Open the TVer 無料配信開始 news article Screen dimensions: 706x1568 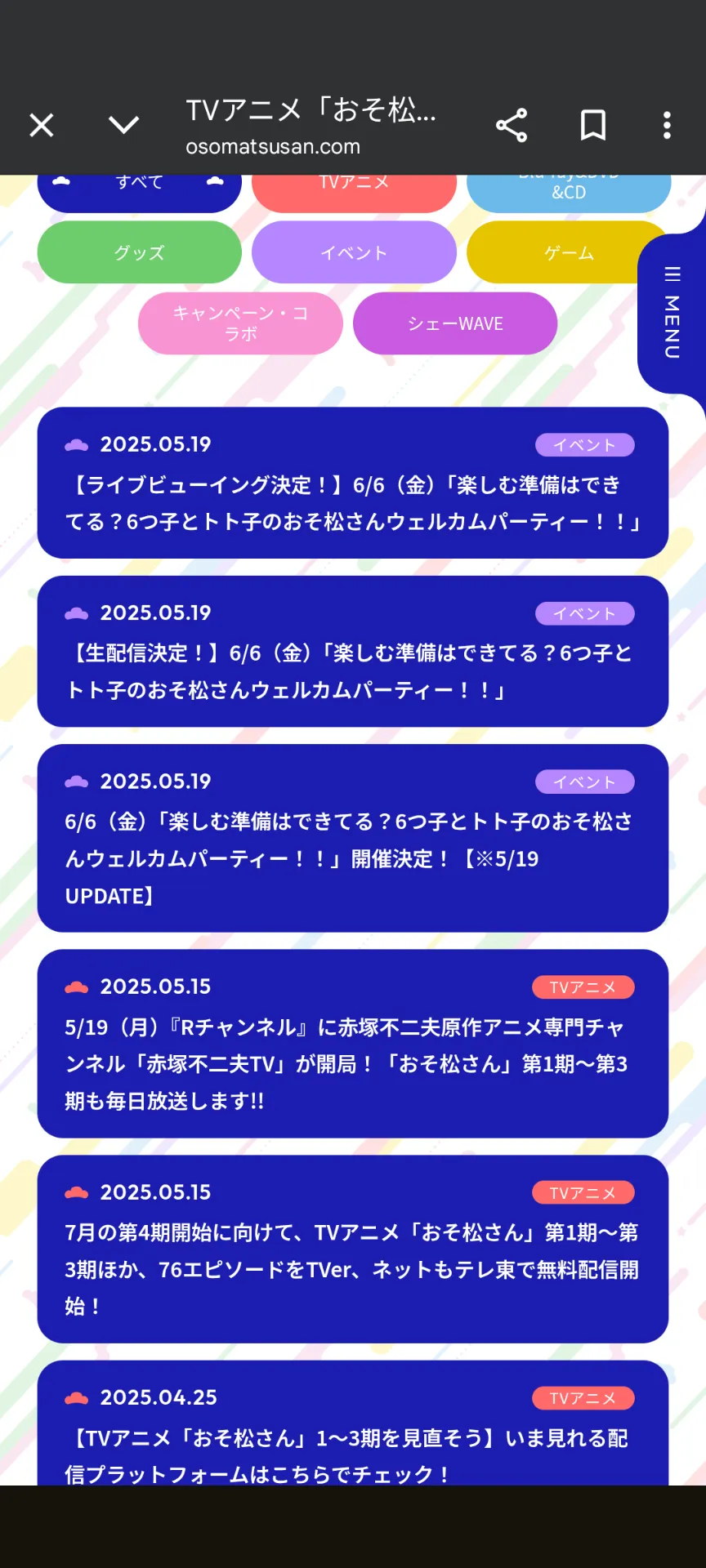352,1268
